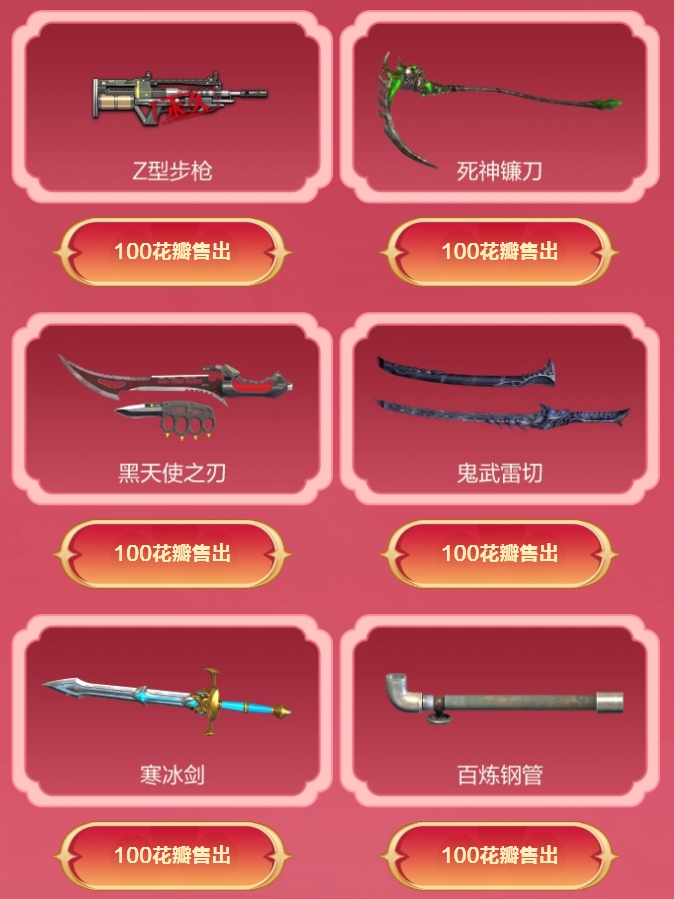674x899 pixels.
Task: Sell 鬼武雷切 for 100 petals
Action: point(500,553)
